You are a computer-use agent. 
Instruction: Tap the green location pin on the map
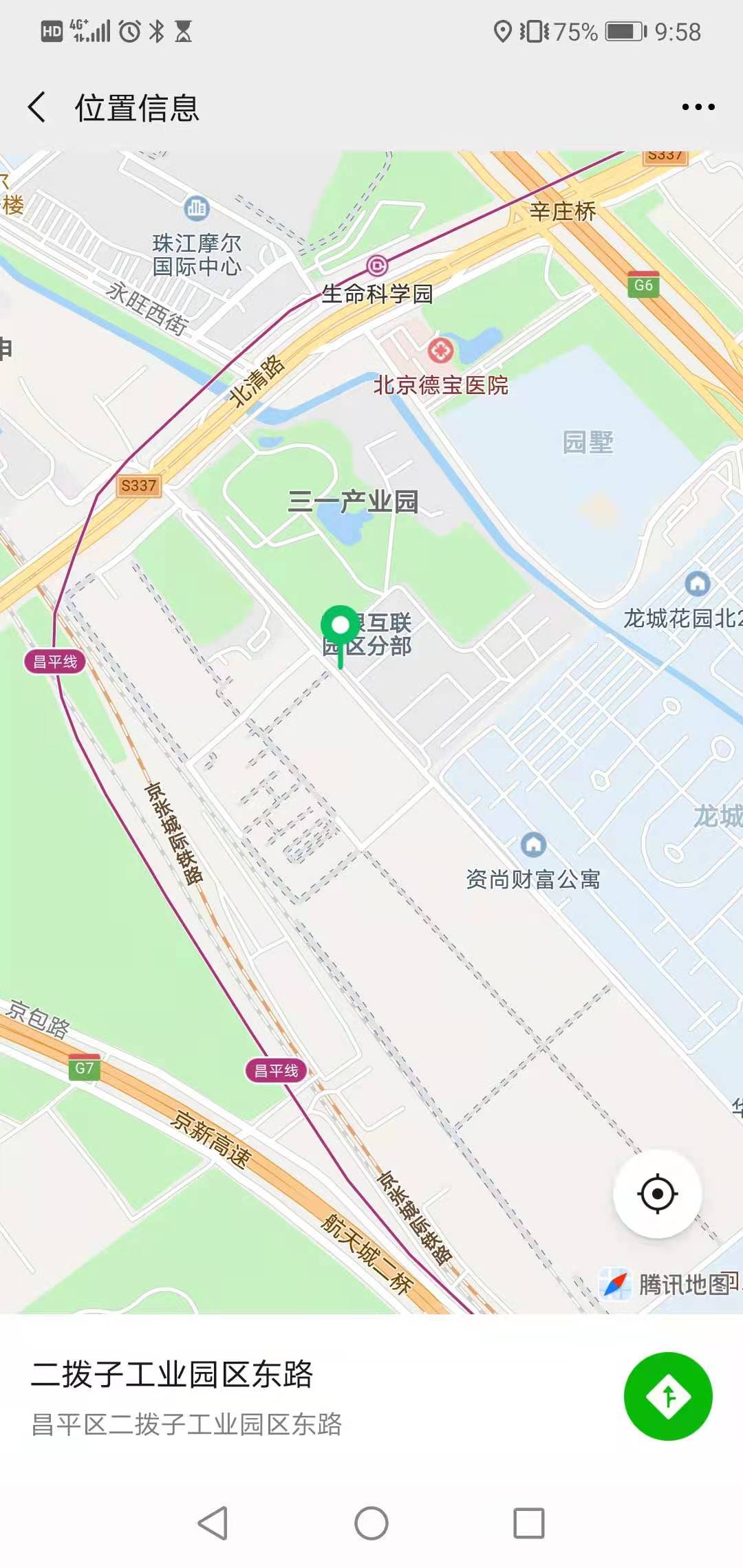click(x=340, y=627)
